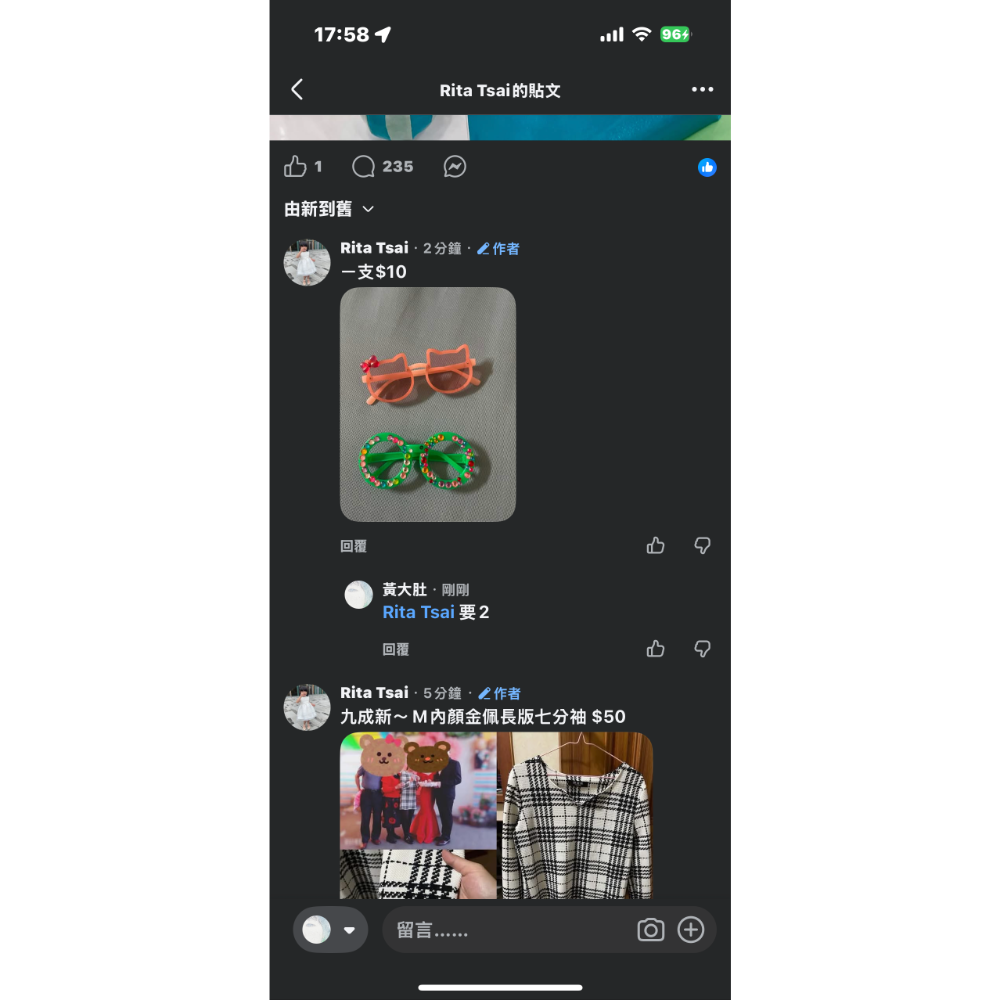Open the plus icon in the comment bar

coord(691,930)
